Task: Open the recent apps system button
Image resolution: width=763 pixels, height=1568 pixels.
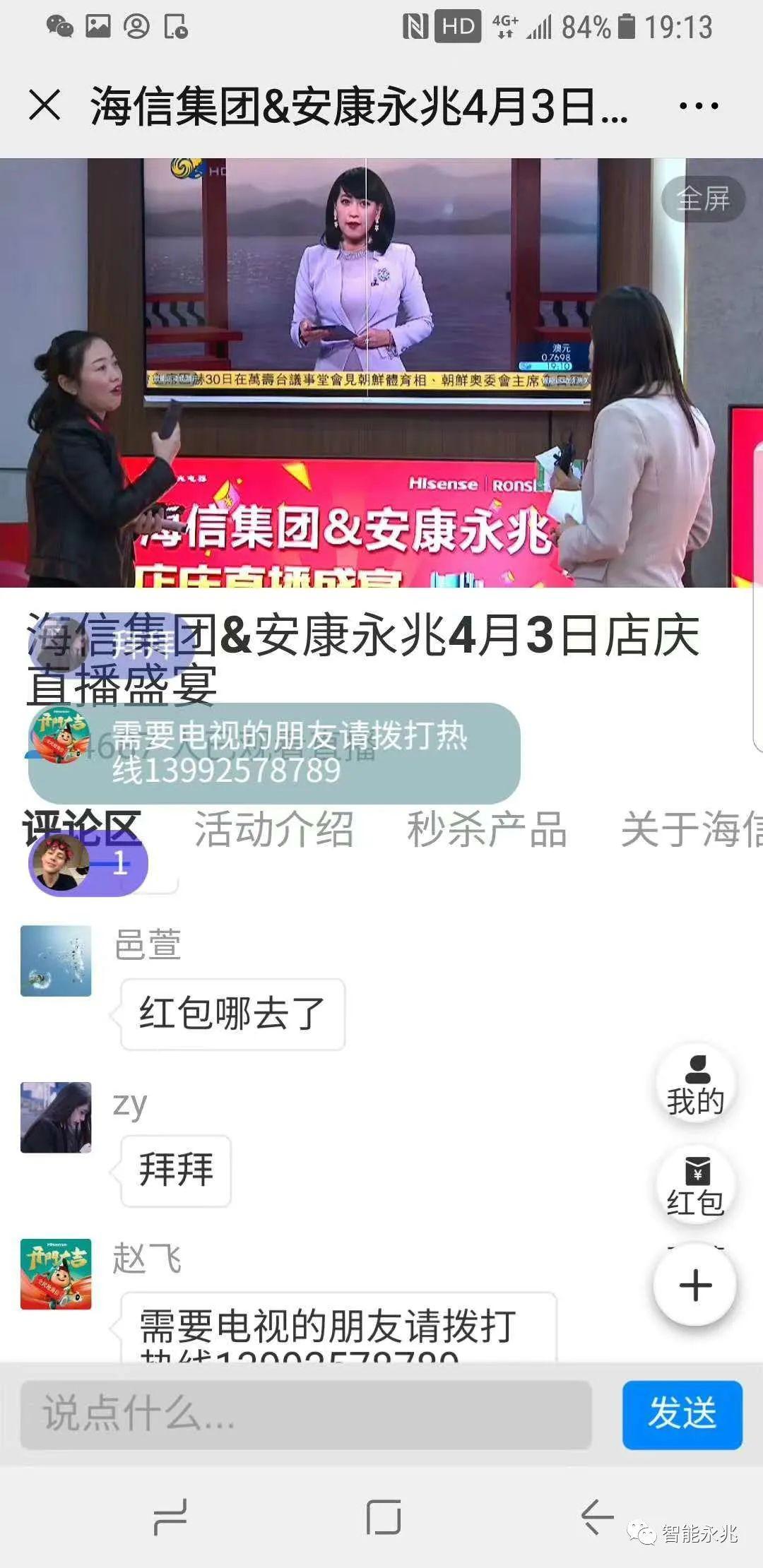Action: (x=170, y=1516)
